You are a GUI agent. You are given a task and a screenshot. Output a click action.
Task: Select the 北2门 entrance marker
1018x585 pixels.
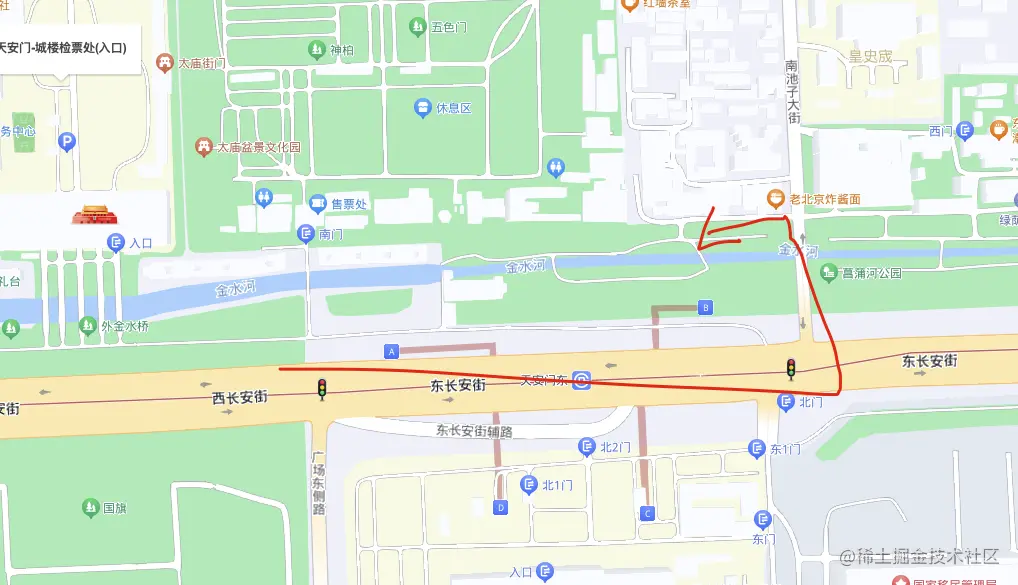tap(586, 447)
